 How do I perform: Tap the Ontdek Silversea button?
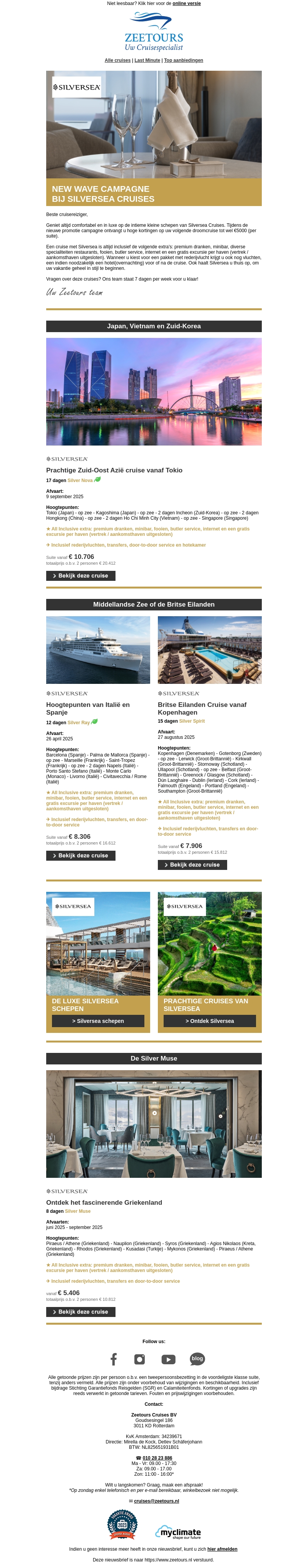pyautogui.click(x=209, y=1021)
